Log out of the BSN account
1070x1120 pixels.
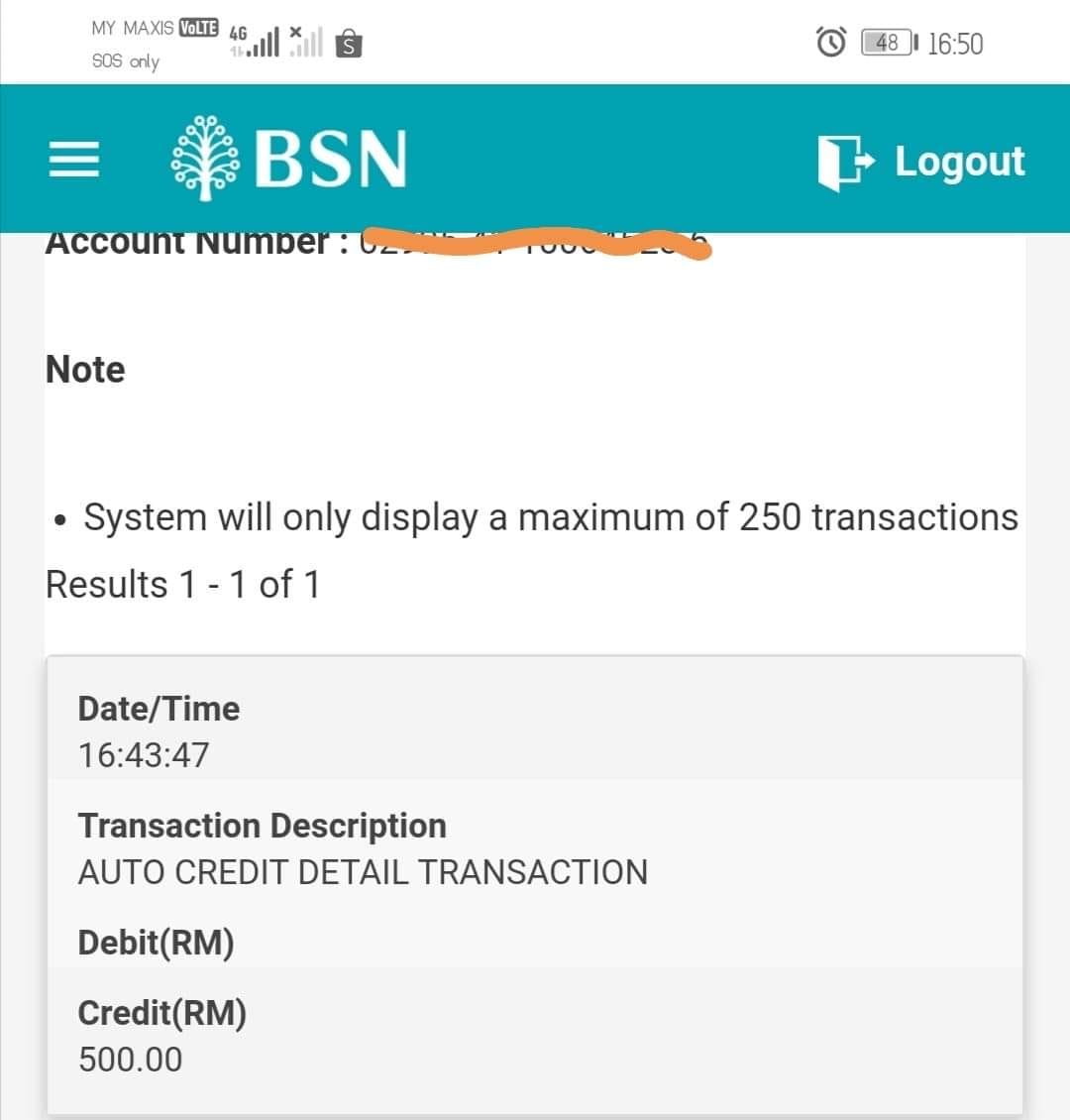click(921, 162)
